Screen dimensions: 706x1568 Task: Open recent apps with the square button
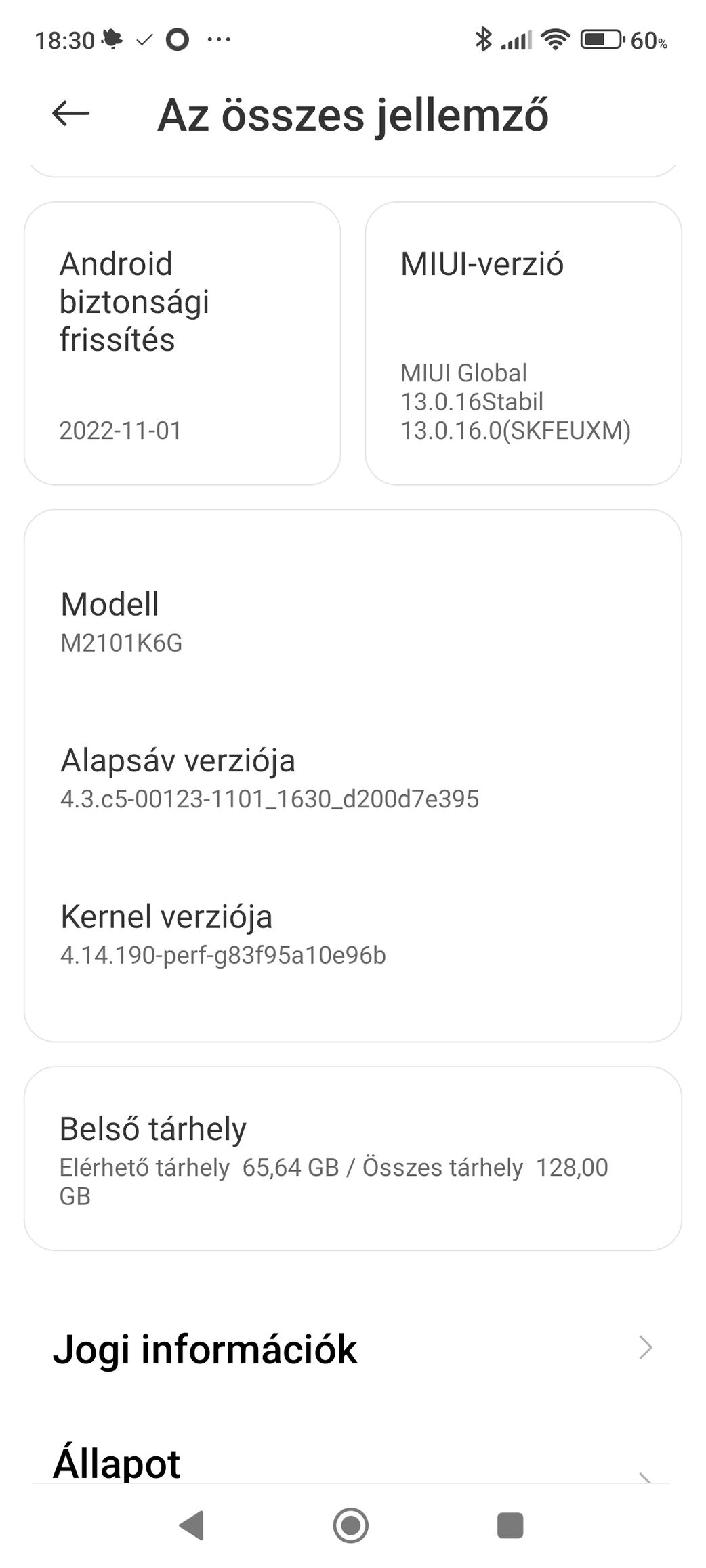[x=510, y=1525]
